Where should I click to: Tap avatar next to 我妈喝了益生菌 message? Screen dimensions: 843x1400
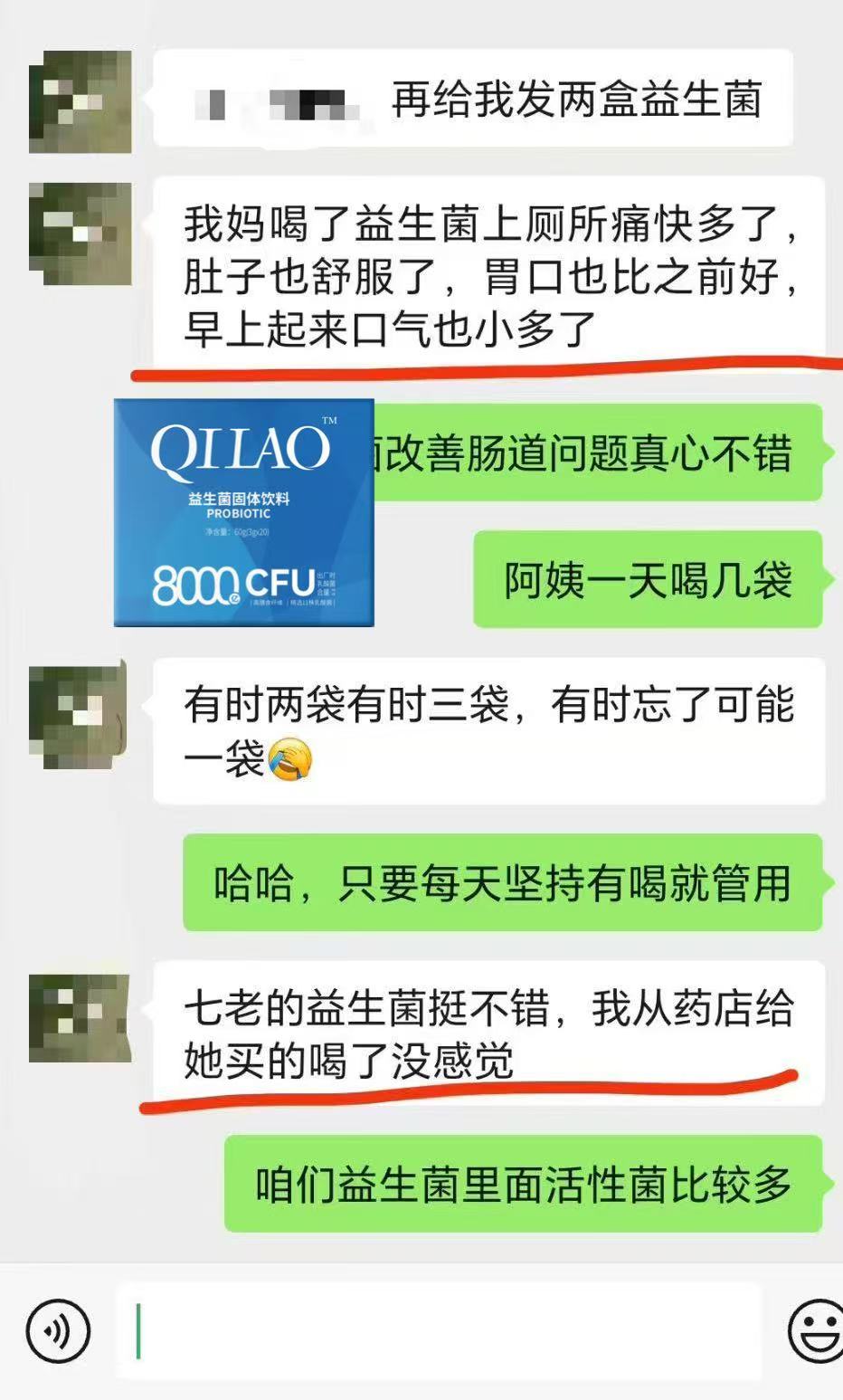[80, 233]
